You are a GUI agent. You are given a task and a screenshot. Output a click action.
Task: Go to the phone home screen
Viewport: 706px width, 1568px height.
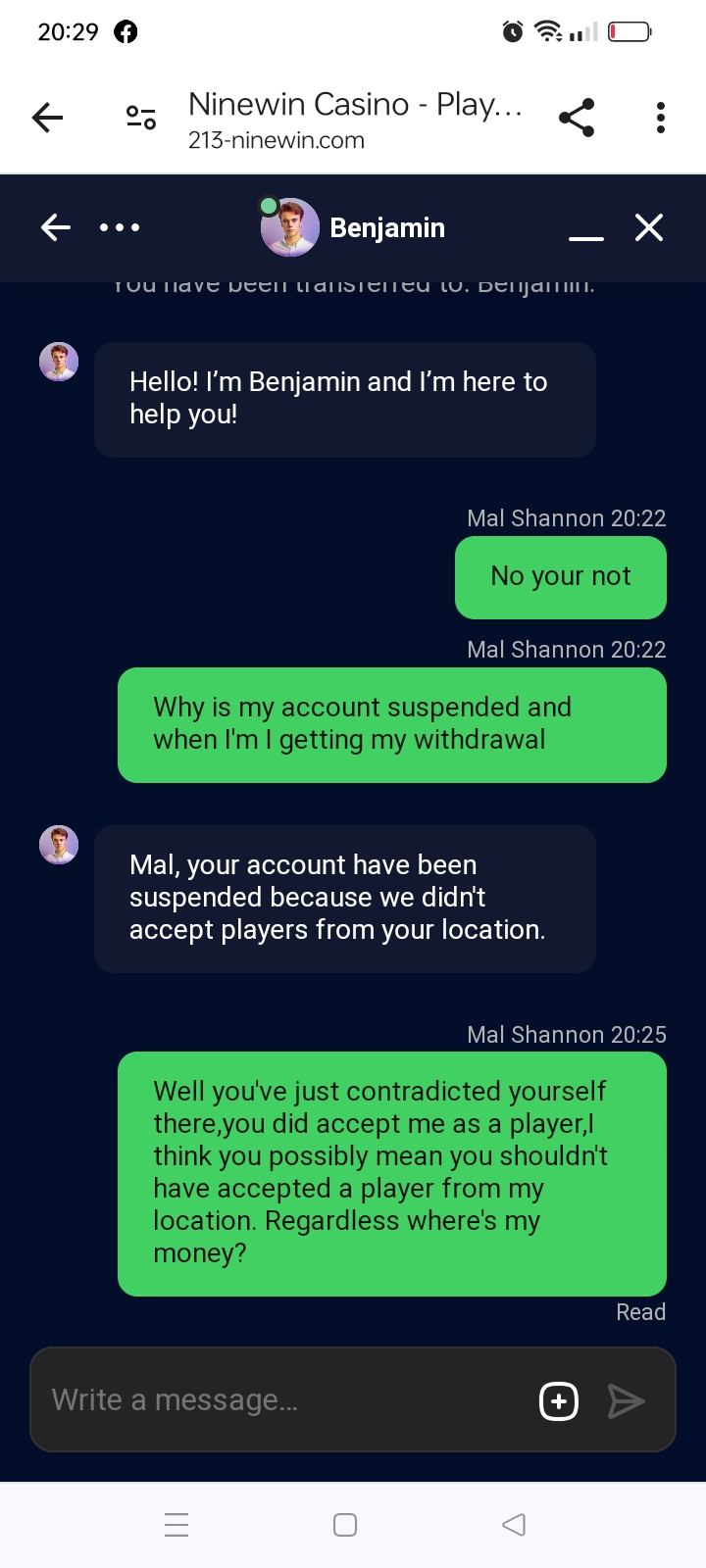click(x=345, y=1525)
